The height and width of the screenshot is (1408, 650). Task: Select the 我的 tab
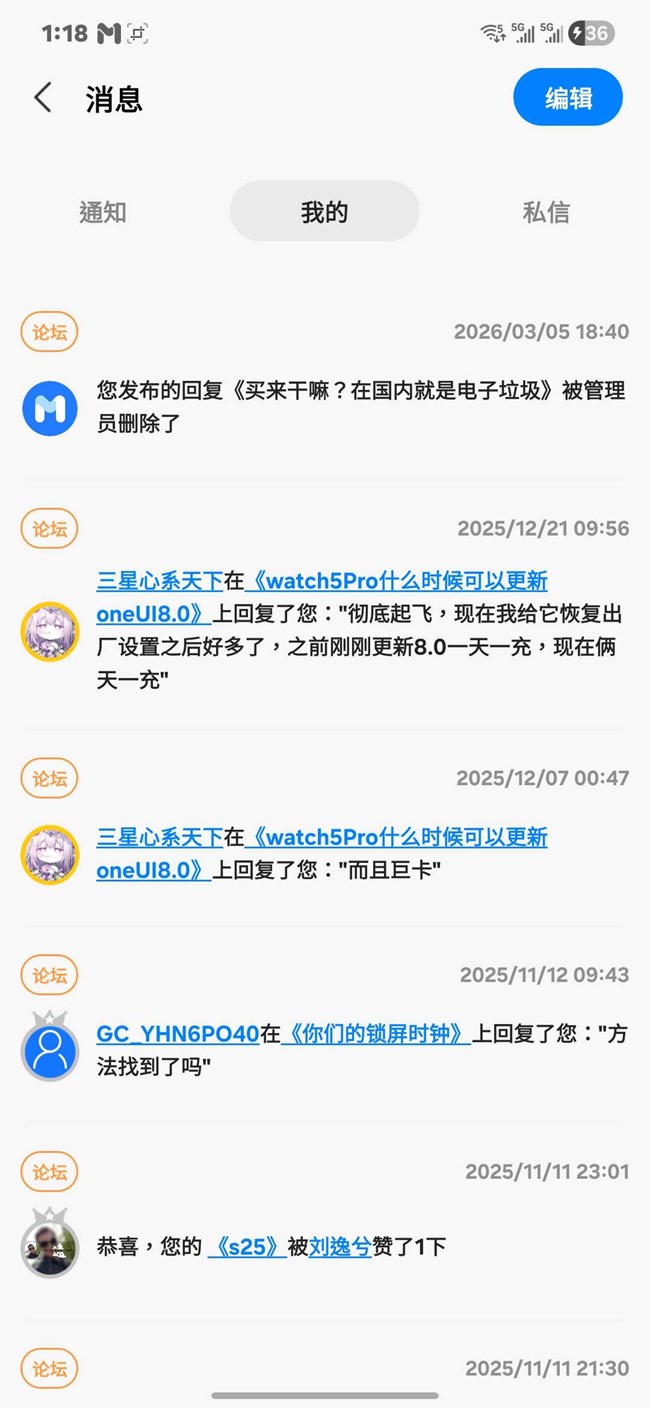pyautogui.click(x=324, y=212)
